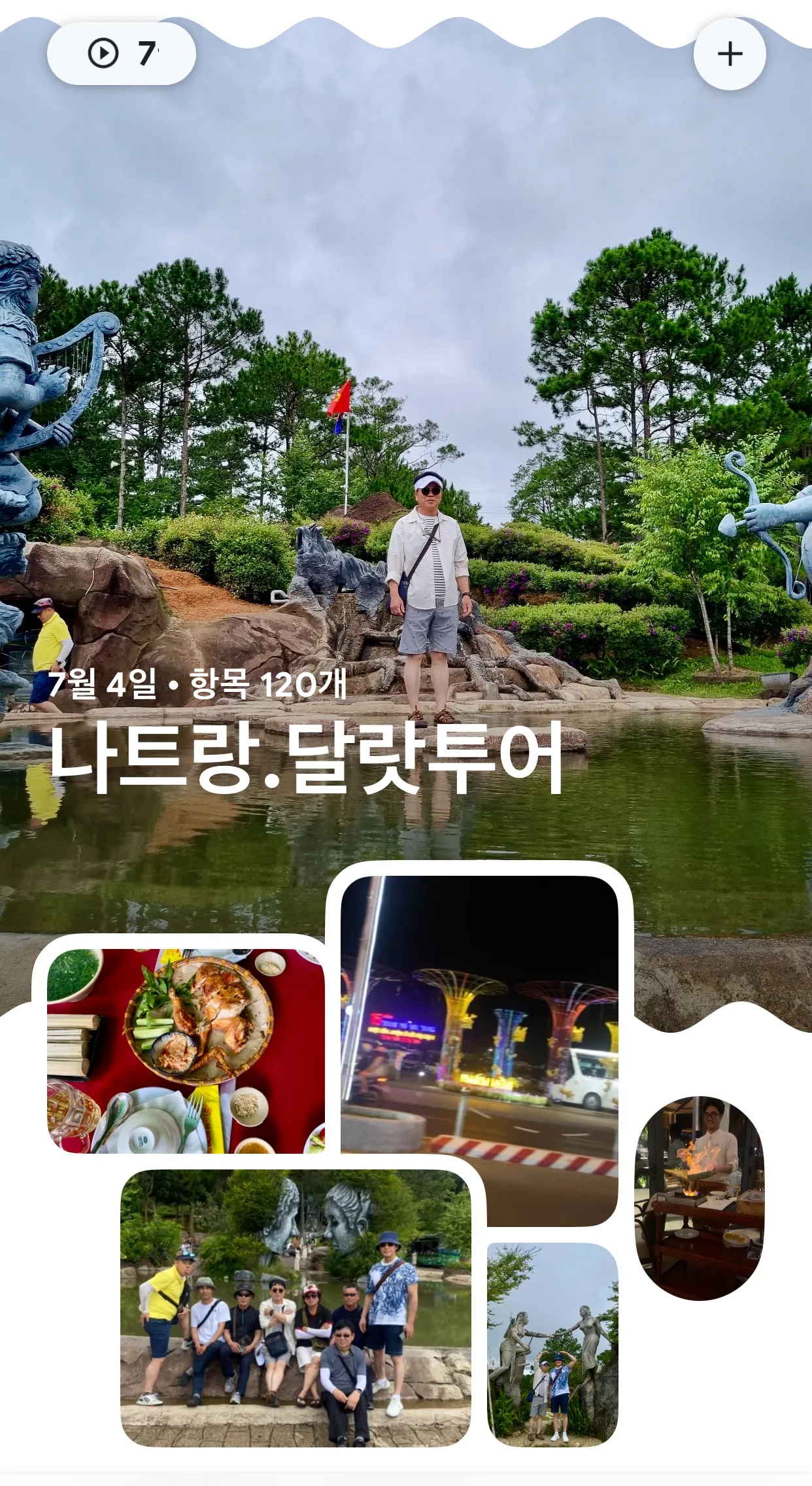The height and width of the screenshot is (1486, 812).
Task: Open the grilled chicken meal photo
Action: [x=186, y=1051]
